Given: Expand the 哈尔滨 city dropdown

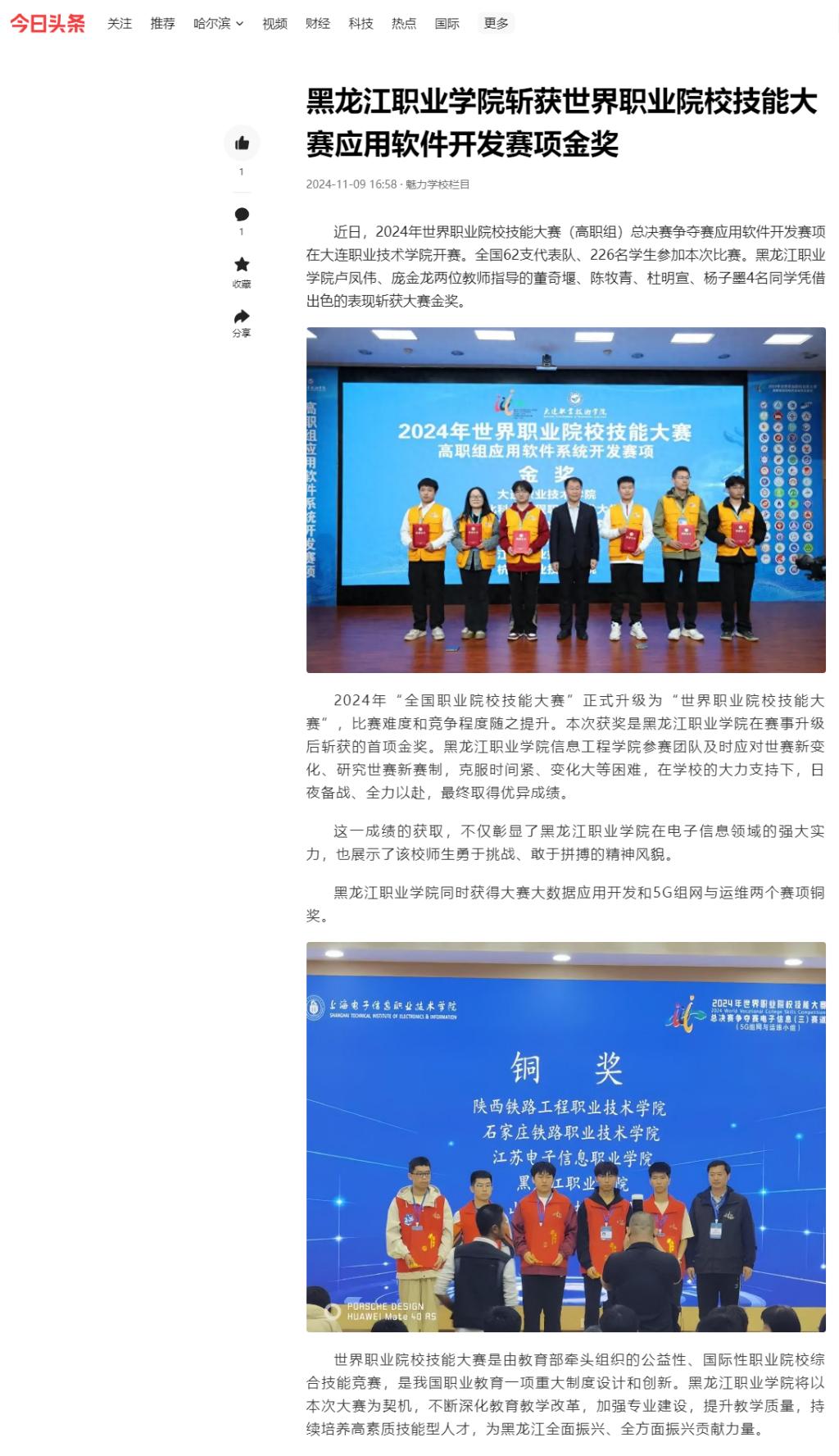Looking at the screenshot, I should [218, 24].
